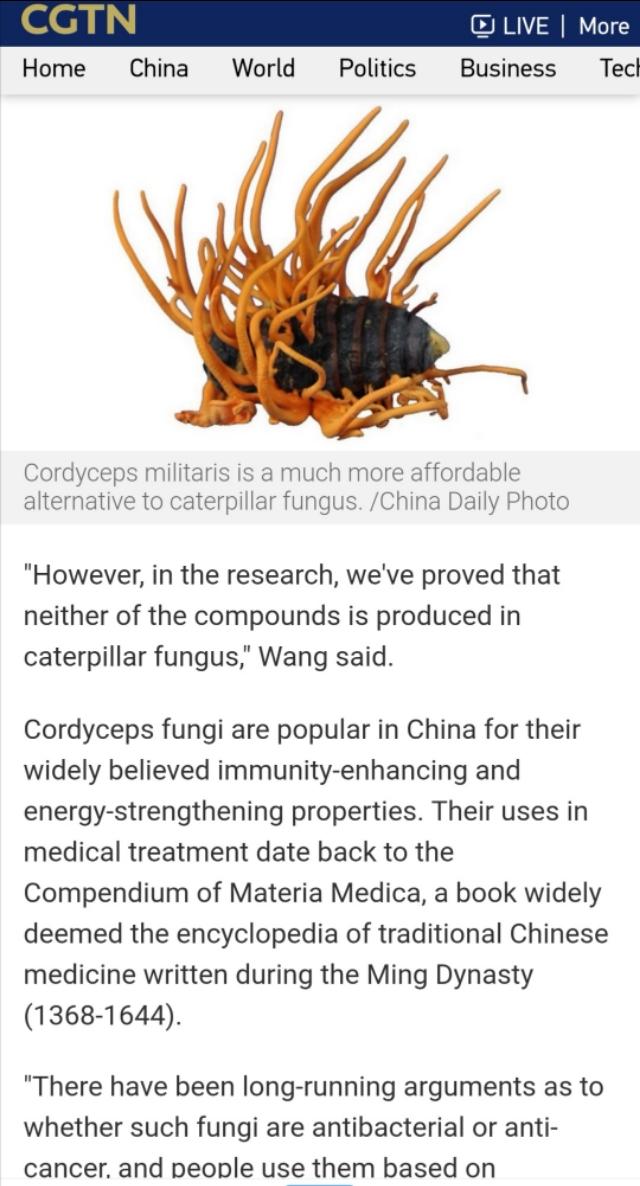Switch to the Business section
640x1186 pixels.
pos(507,68)
